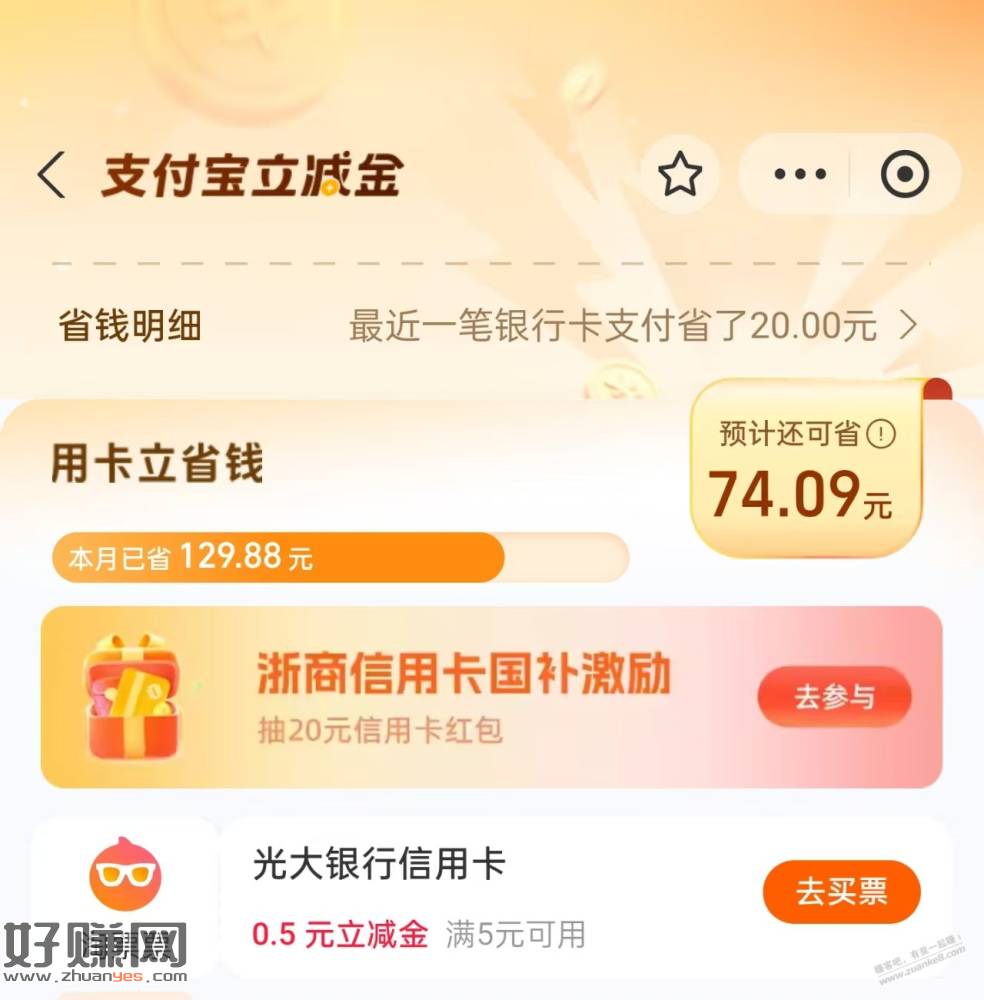Favorite this mini program with the star

(680, 176)
